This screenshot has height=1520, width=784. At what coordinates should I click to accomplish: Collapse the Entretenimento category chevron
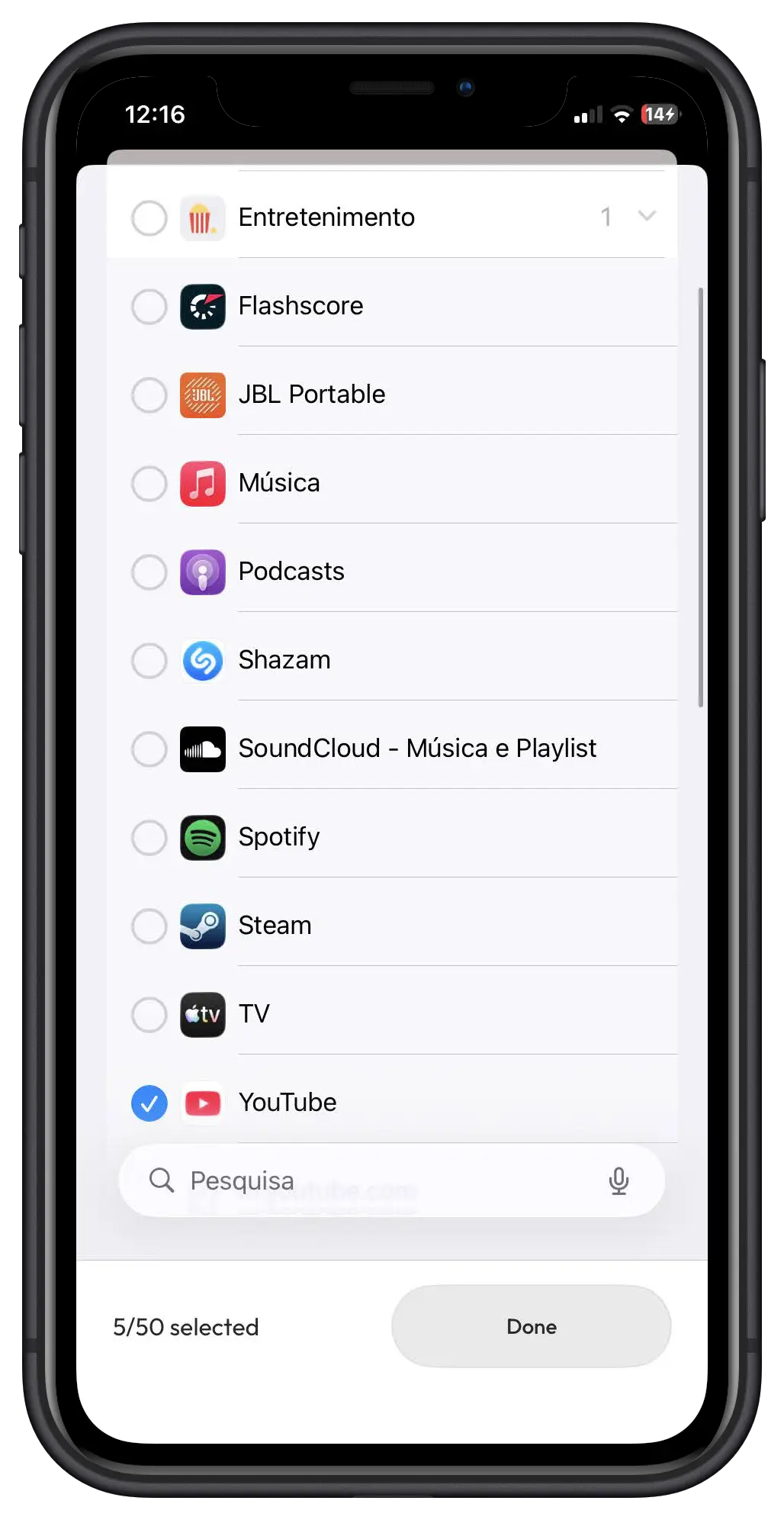[x=647, y=217]
